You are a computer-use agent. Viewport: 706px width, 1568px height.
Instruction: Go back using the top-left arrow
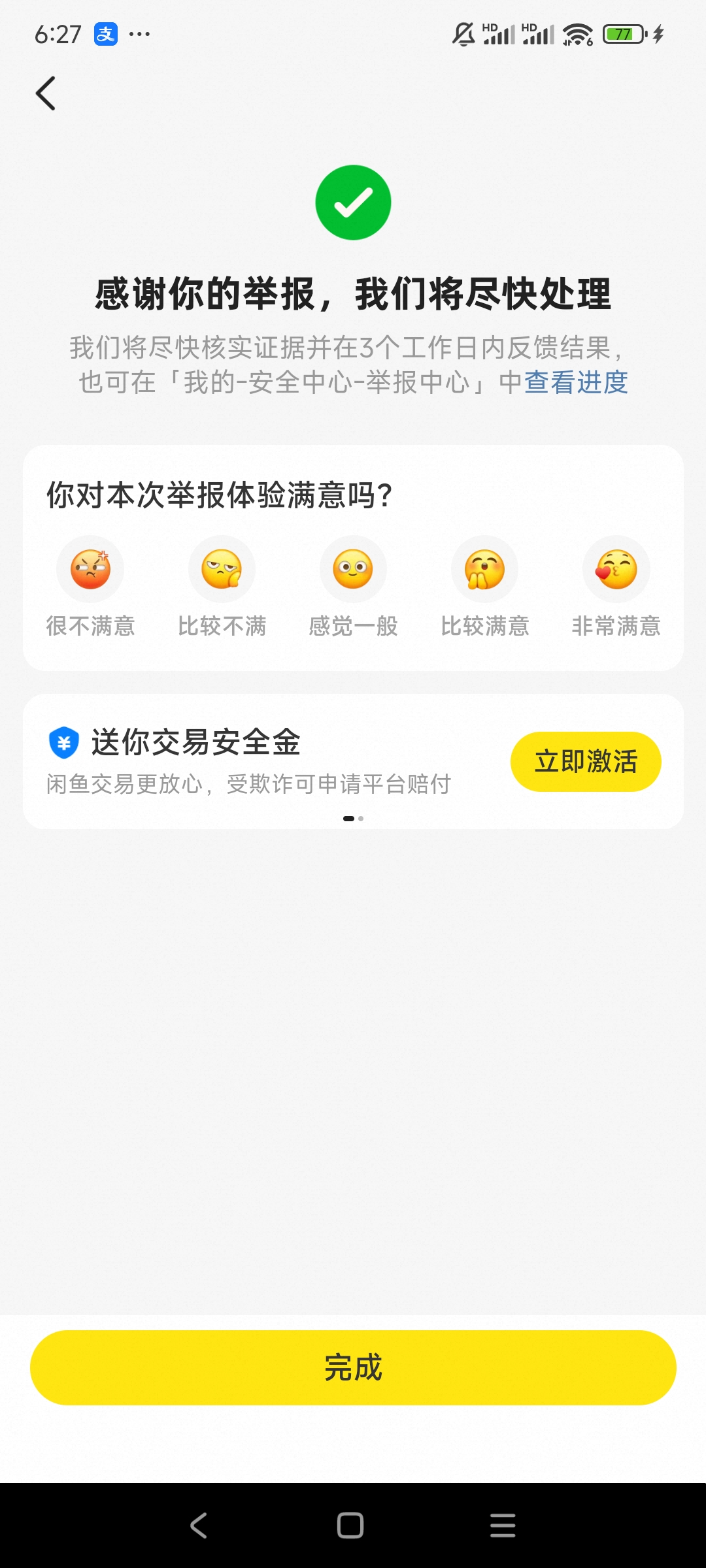tap(46, 93)
